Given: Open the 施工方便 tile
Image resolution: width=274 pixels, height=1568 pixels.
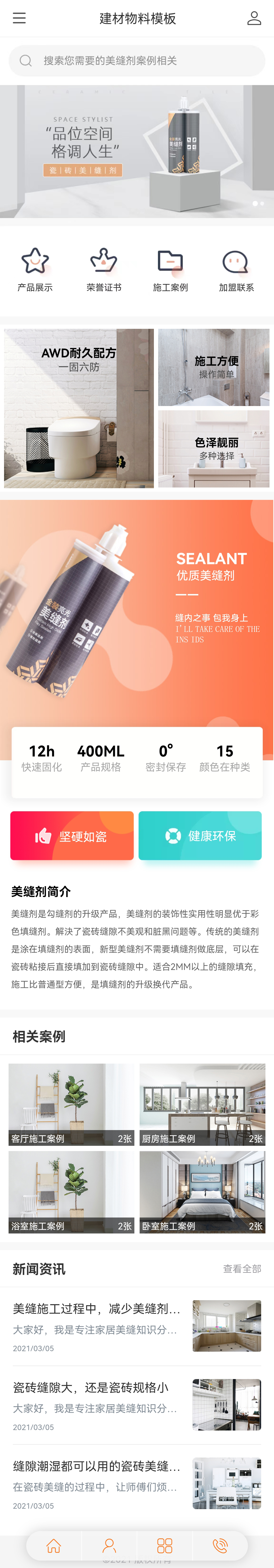Looking at the screenshot, I should [x=213, y=368].
